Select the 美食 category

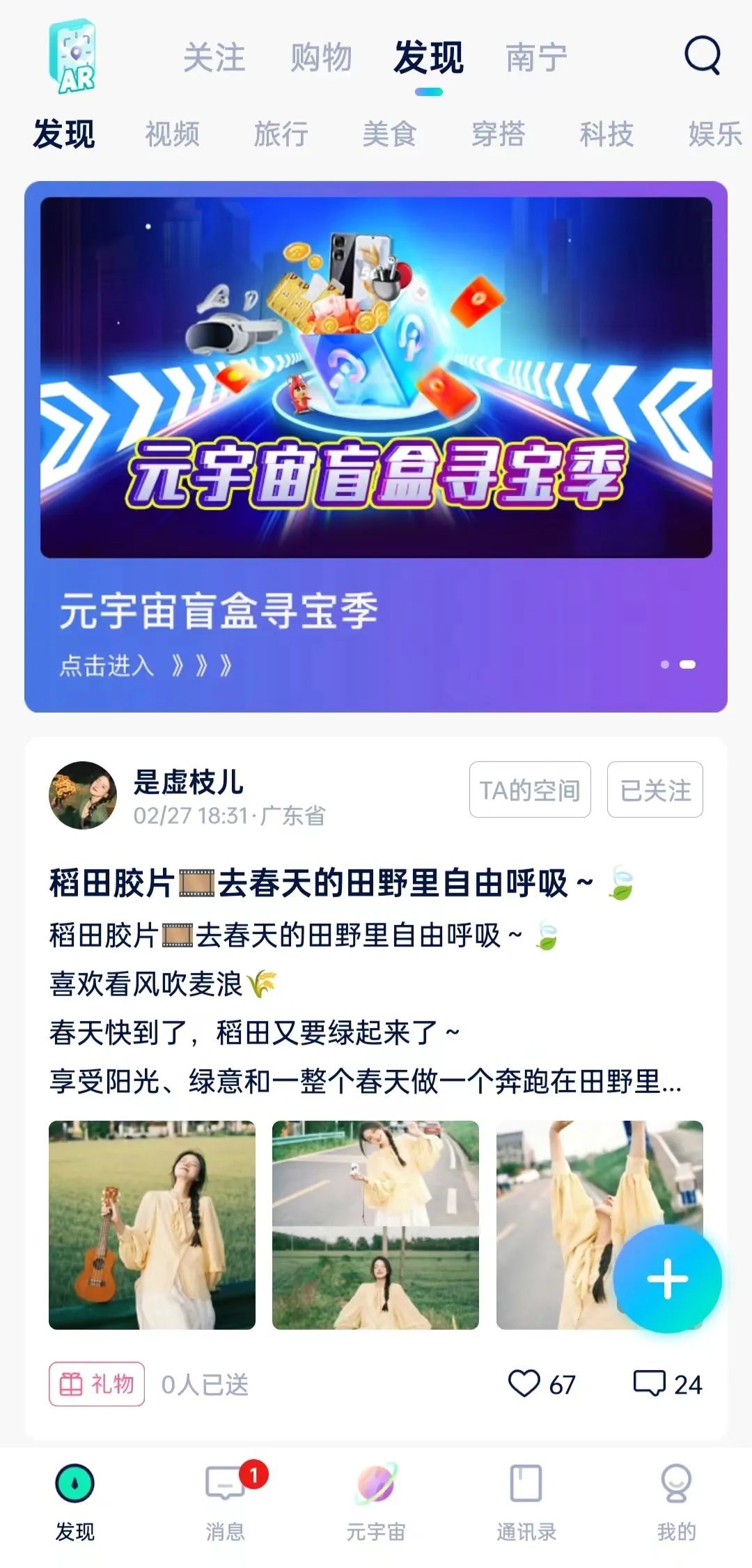389,134
